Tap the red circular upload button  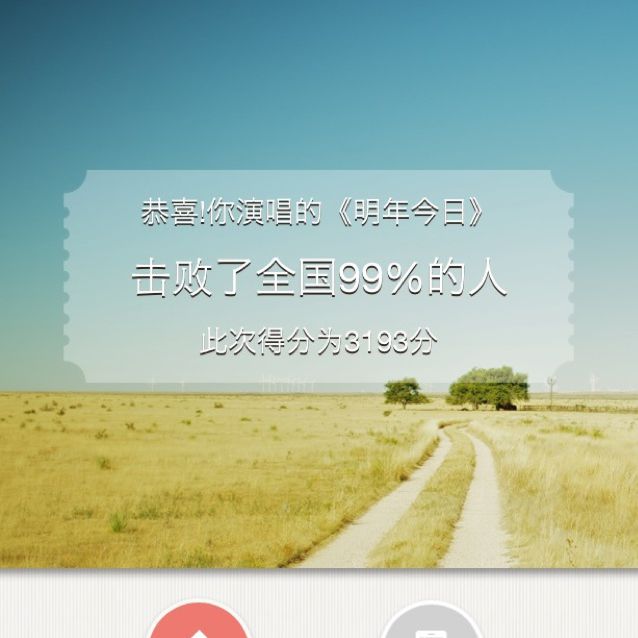click(198, 626)
